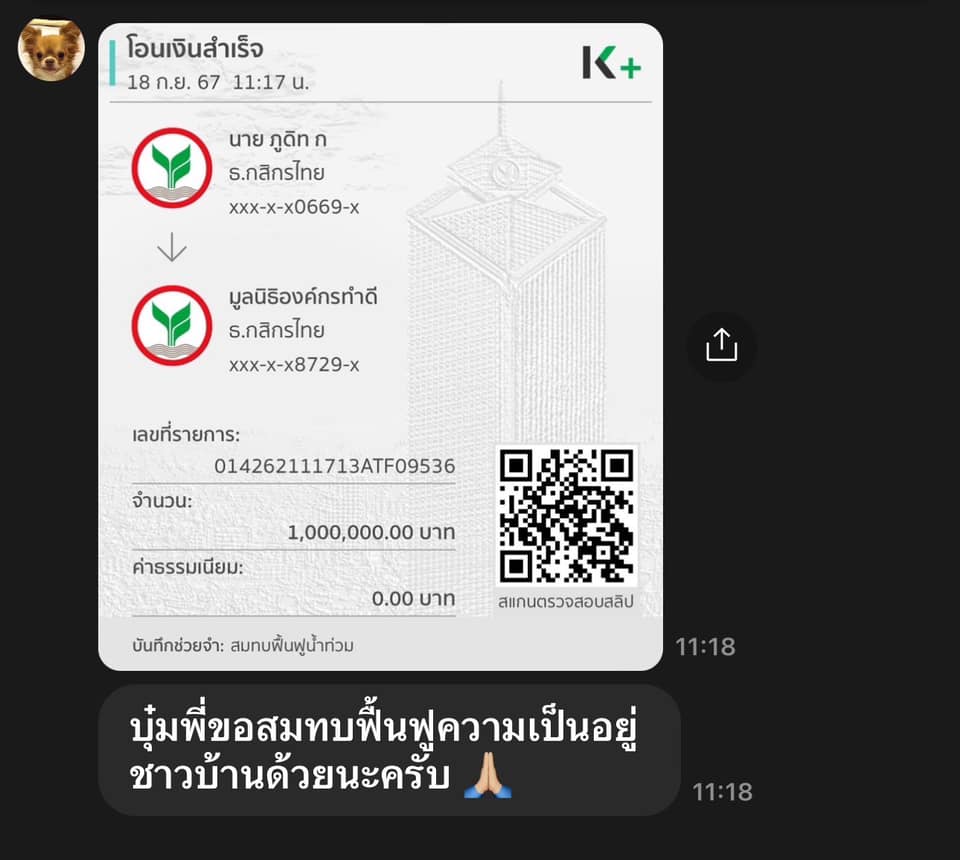Screen dimensions: 960x860
Task: View the sender's dog avatar profile
Action: click(x=51, y=50)
